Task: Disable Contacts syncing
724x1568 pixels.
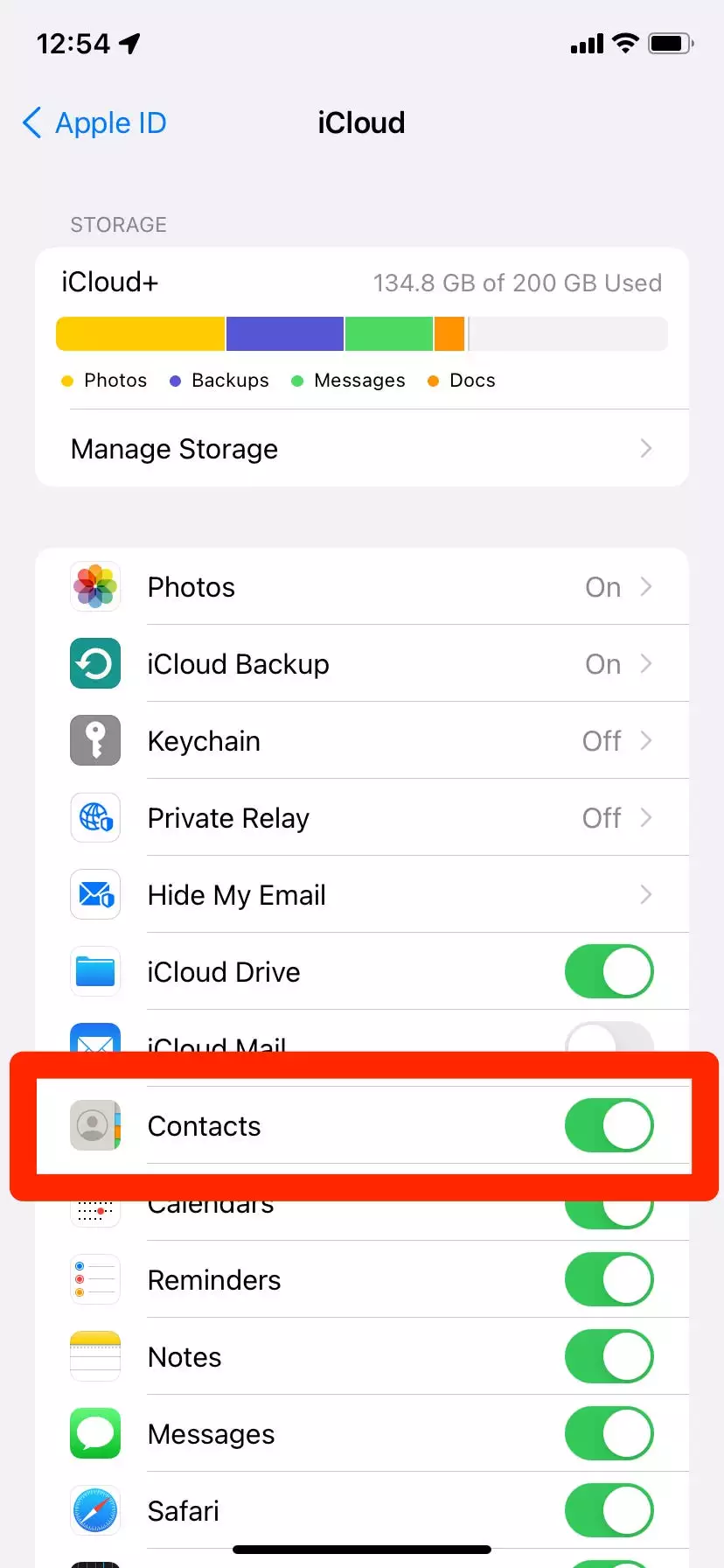Action: (609, 1126)
